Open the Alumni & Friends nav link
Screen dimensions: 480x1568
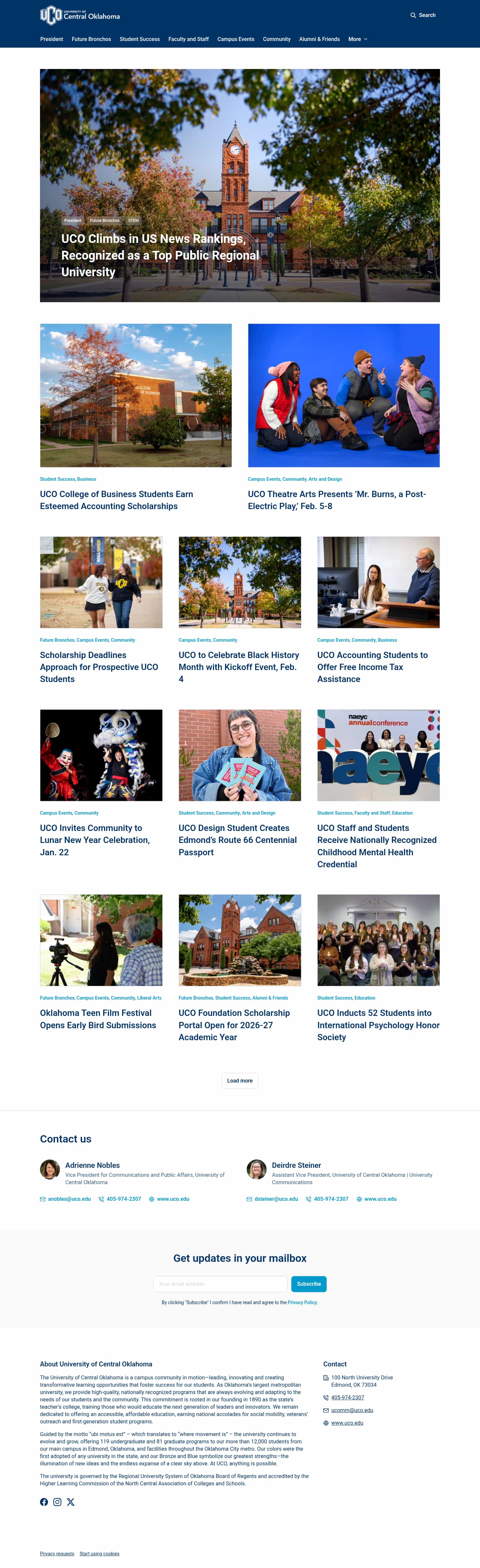point(319,39)
